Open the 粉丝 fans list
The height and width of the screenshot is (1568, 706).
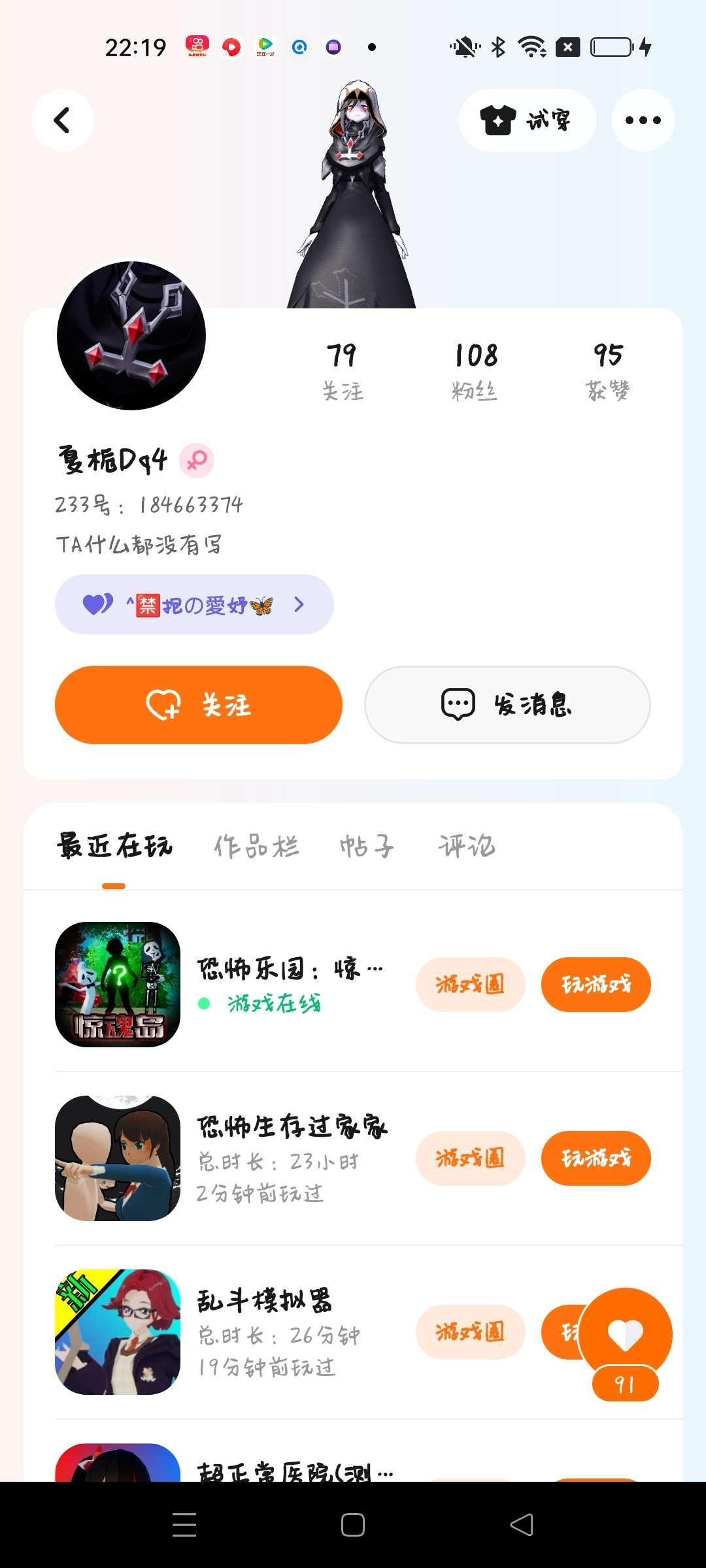pos(475,371)
